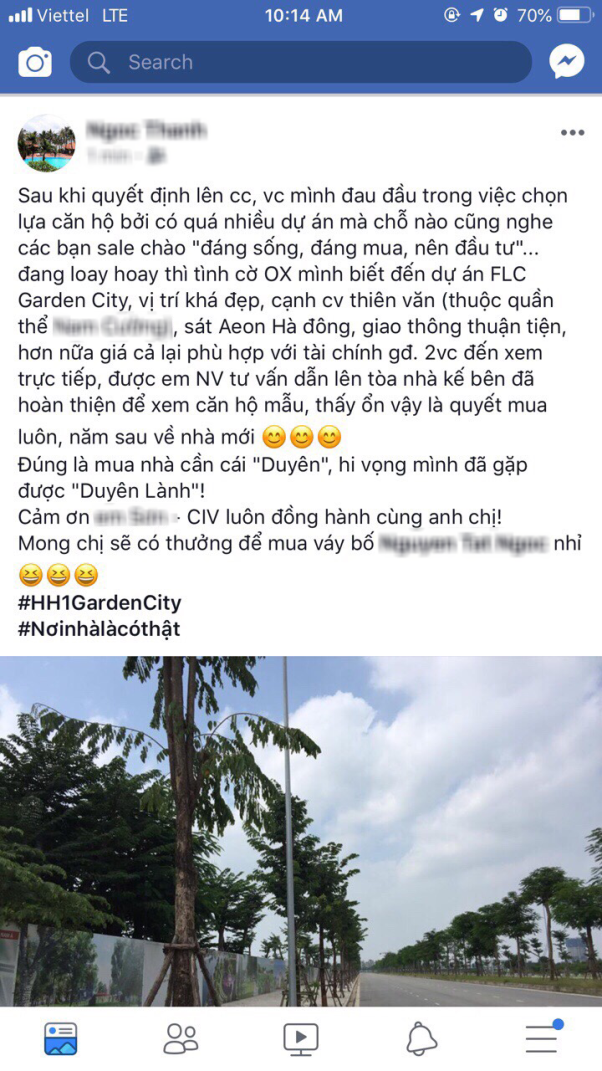Open the hamburger menu tab
Viewport: 602px width, 1071px height.
(x=541, y=1038)
